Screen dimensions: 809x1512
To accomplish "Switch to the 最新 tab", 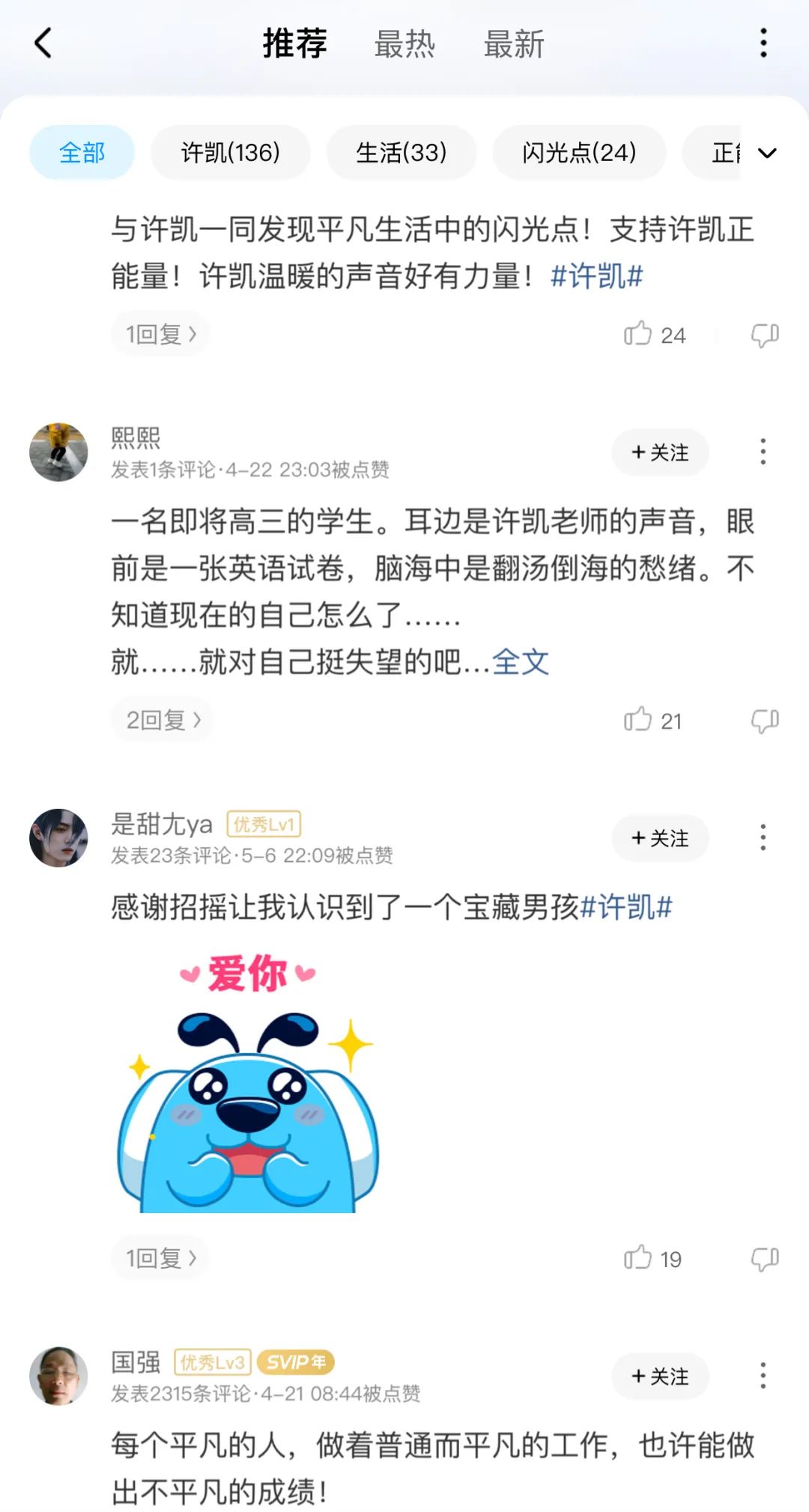I will click(514, 43).
